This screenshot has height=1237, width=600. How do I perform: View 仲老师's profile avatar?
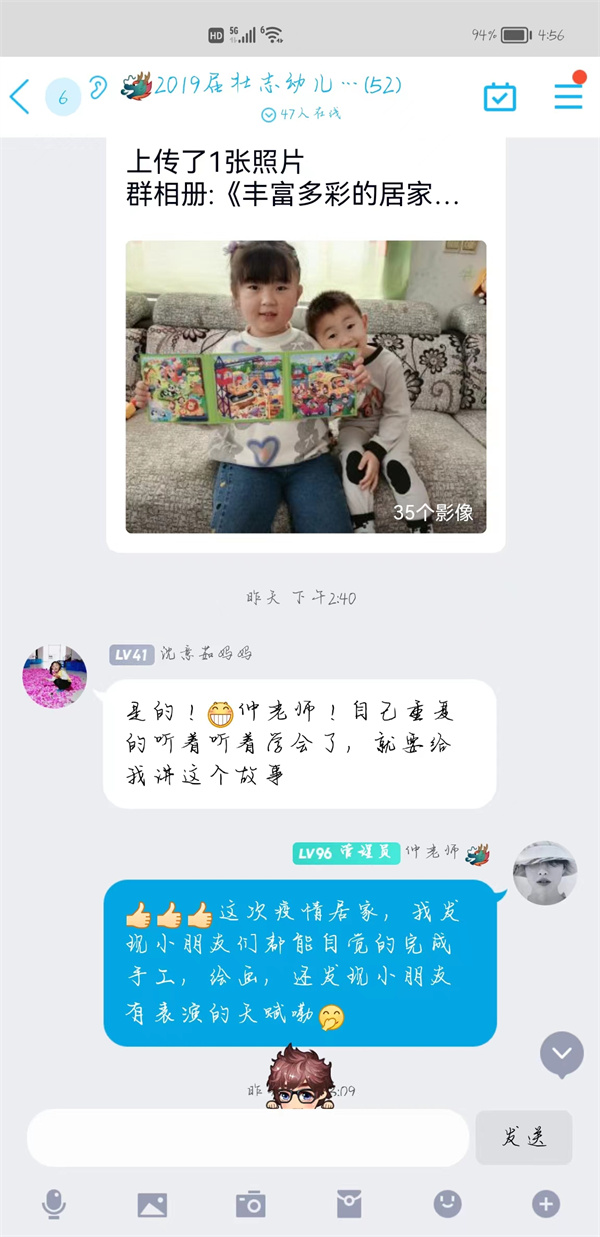click(545, 873)
